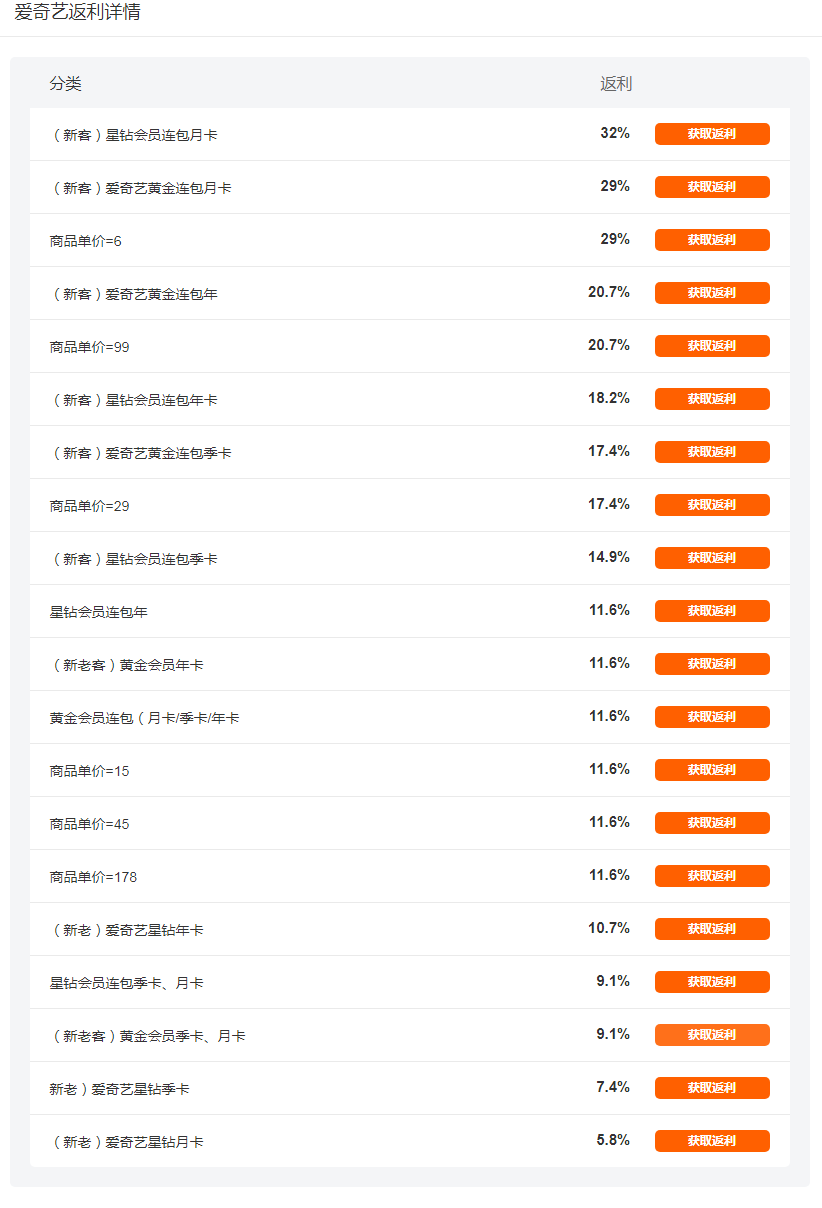The width and height of the screenshot is (822, 1208).
Task: Get rebate for （新老客）黄金会员年卡
Action: 712,664
